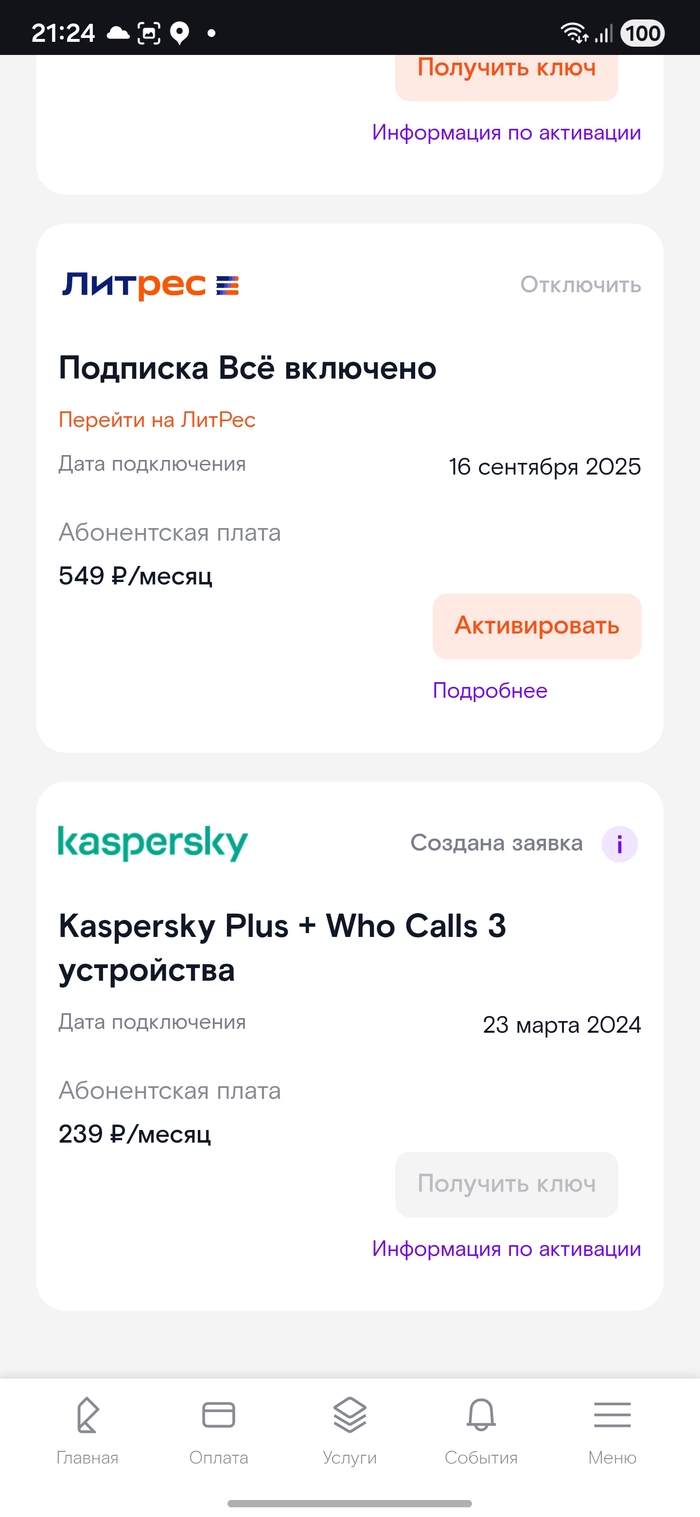
Task: Open Информация по активации above the ЛитРес card
Action: click(506, 132)
